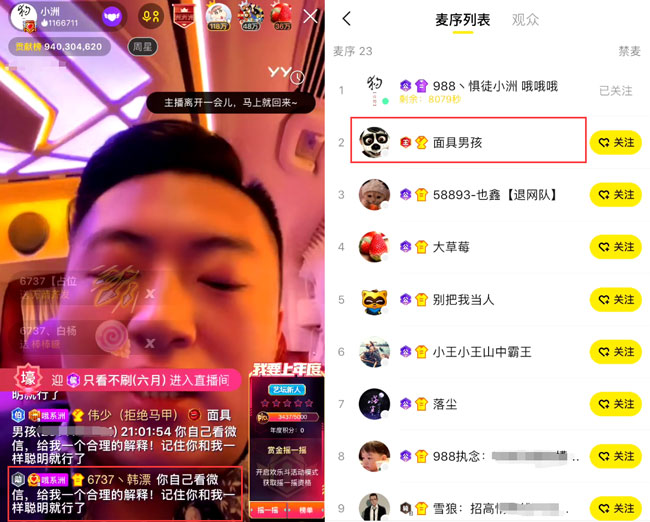The image size is (650, 522).
Task: Follow 小王小王山中霸王
Action: pyautogui.click(x=615, y=352)
